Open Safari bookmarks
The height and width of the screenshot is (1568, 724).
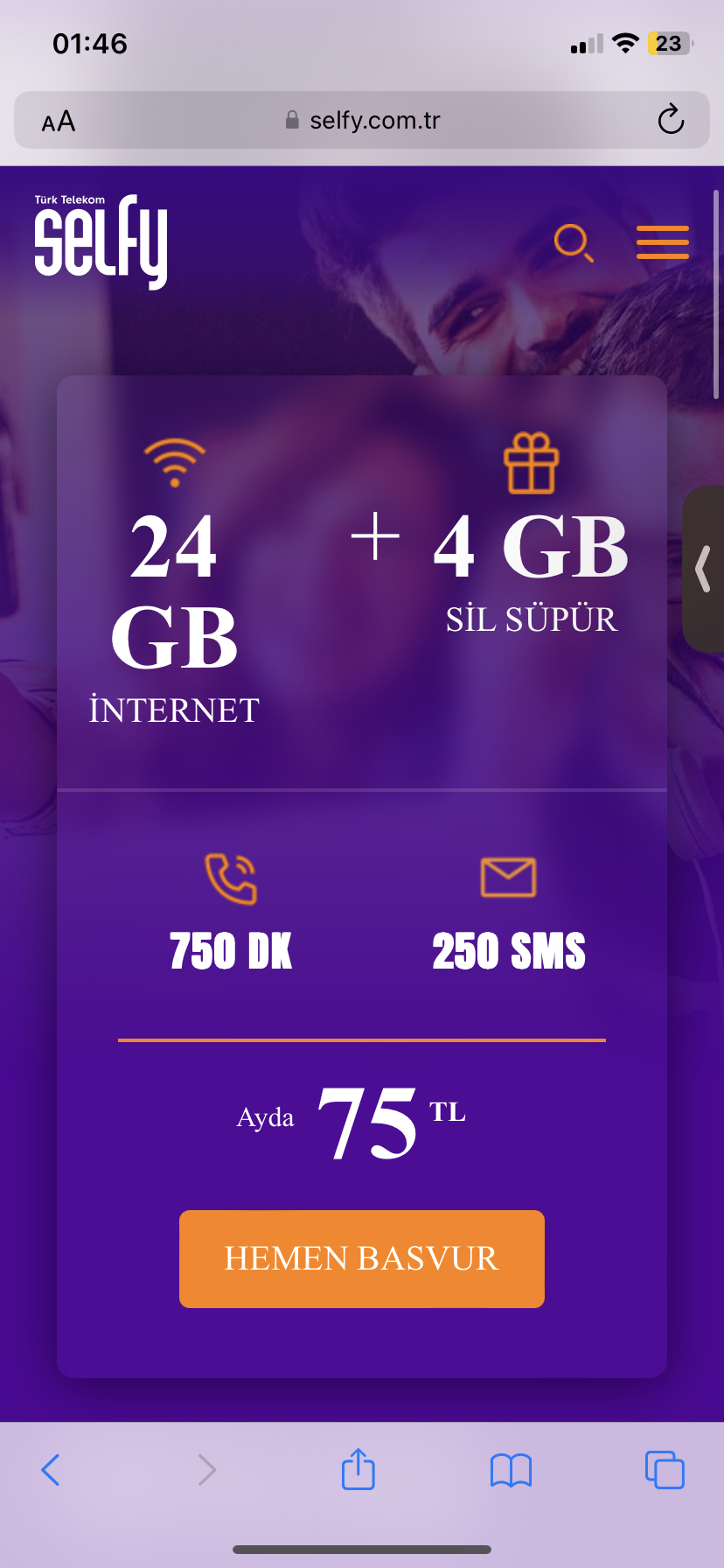(511, 1470)
